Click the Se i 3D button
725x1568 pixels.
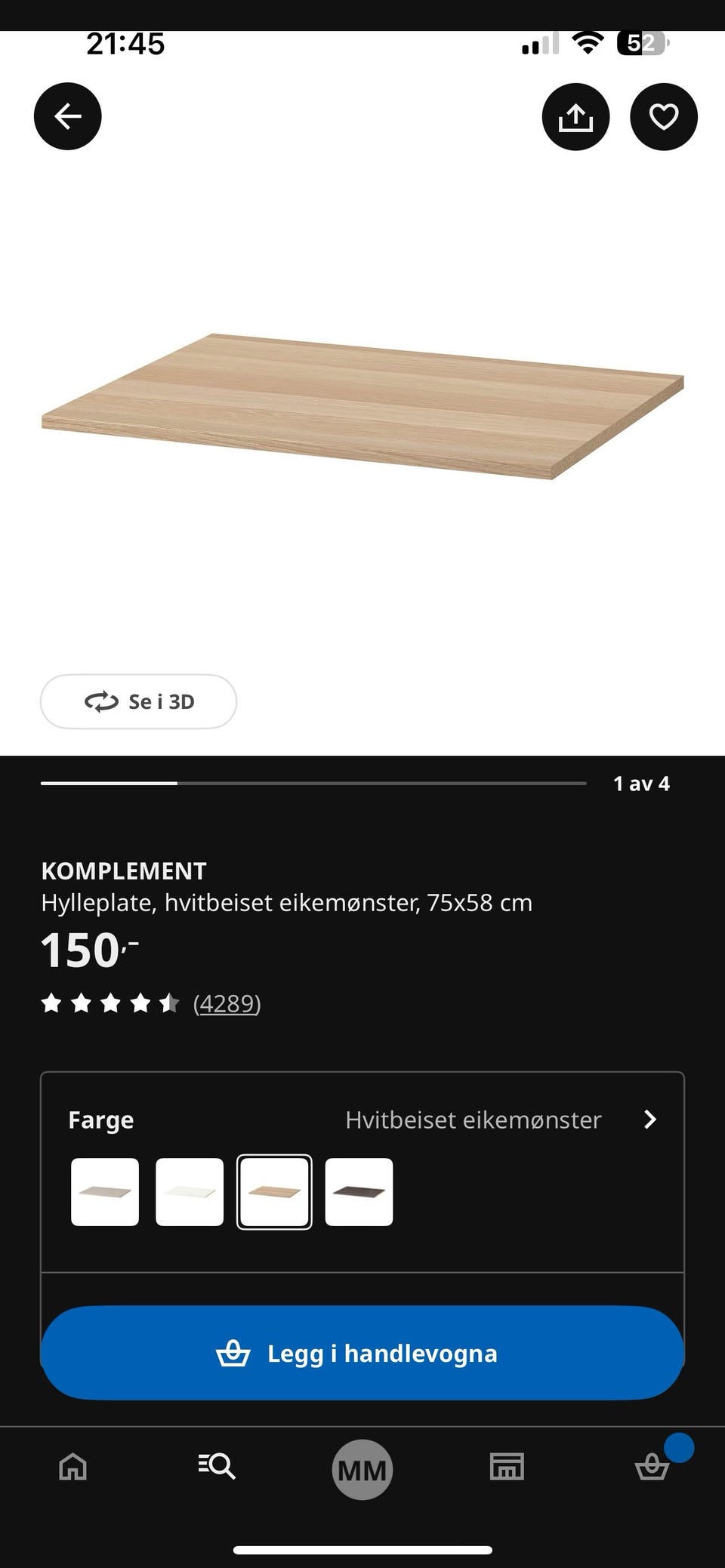pos(139,701)
